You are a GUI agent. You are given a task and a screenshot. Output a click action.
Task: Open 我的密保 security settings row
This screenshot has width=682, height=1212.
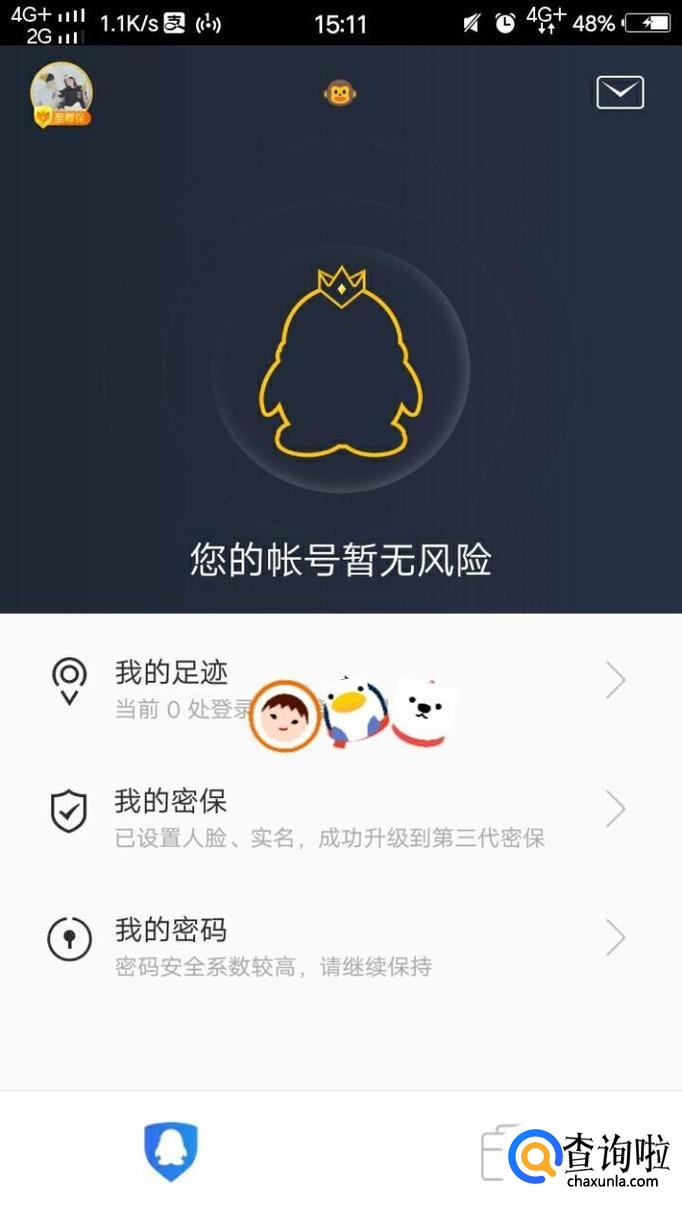coord(340,817)
